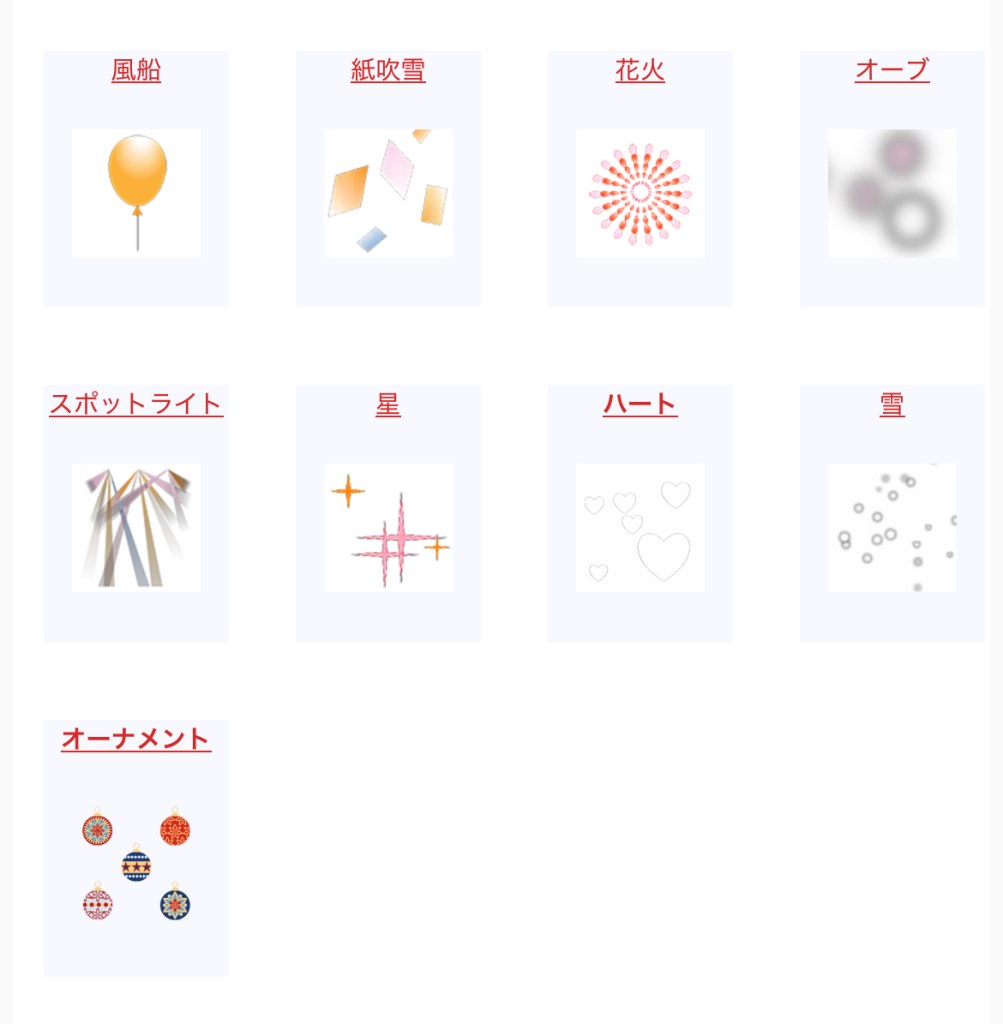Open the 風船 balloon link
This screenshot has width=1003, height=1024.
(136, 71)
